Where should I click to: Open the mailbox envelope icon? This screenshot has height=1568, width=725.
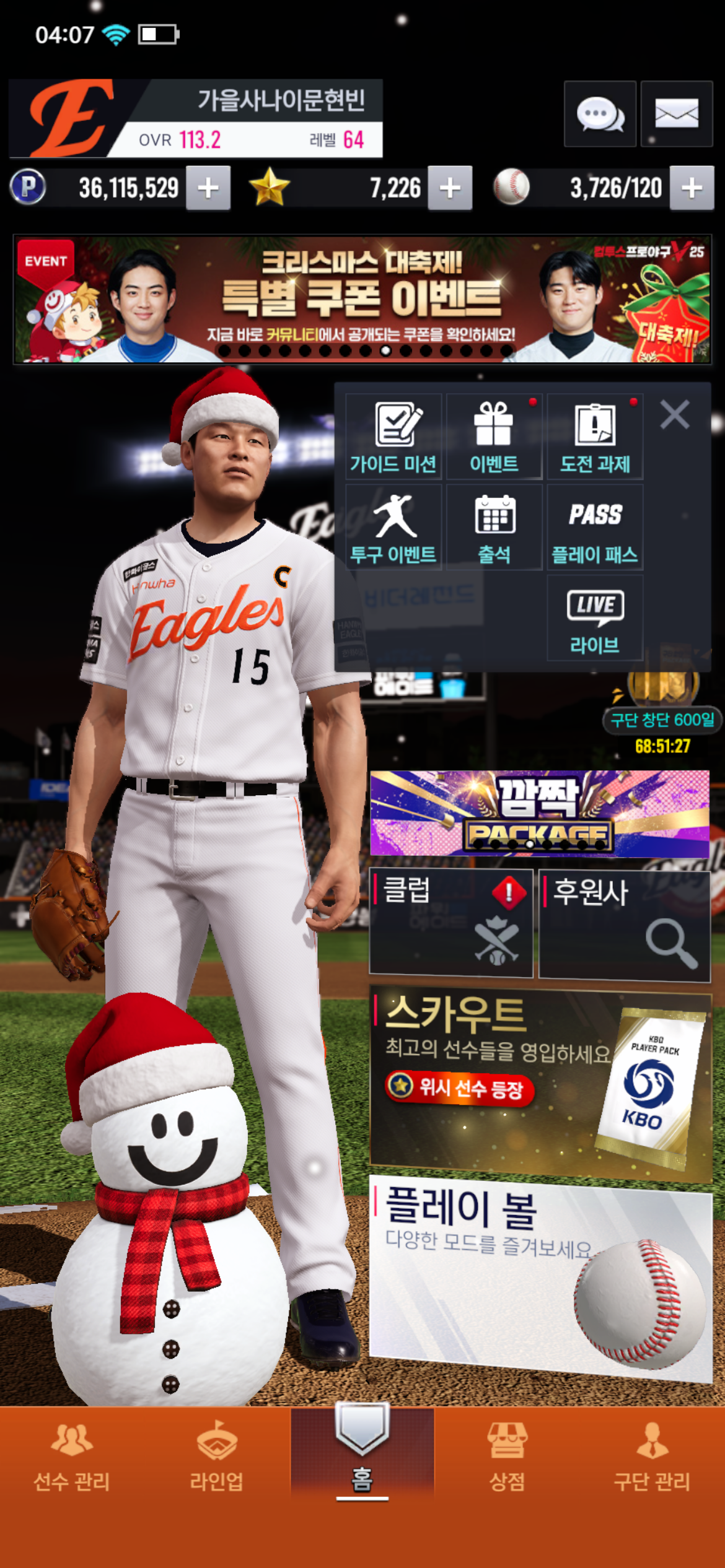coord(676,114)
